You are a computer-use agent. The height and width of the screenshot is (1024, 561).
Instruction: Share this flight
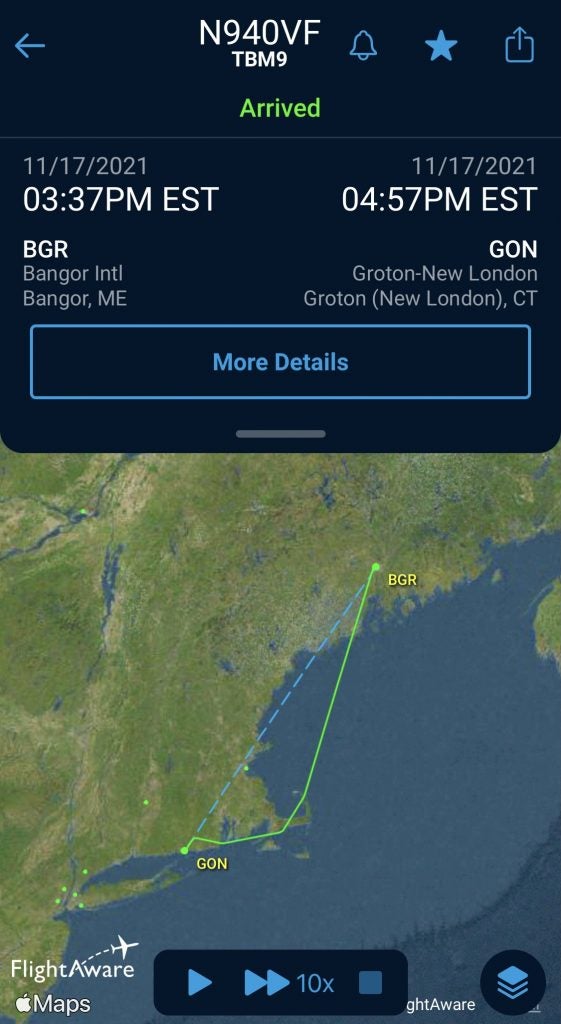pos(520,45)
